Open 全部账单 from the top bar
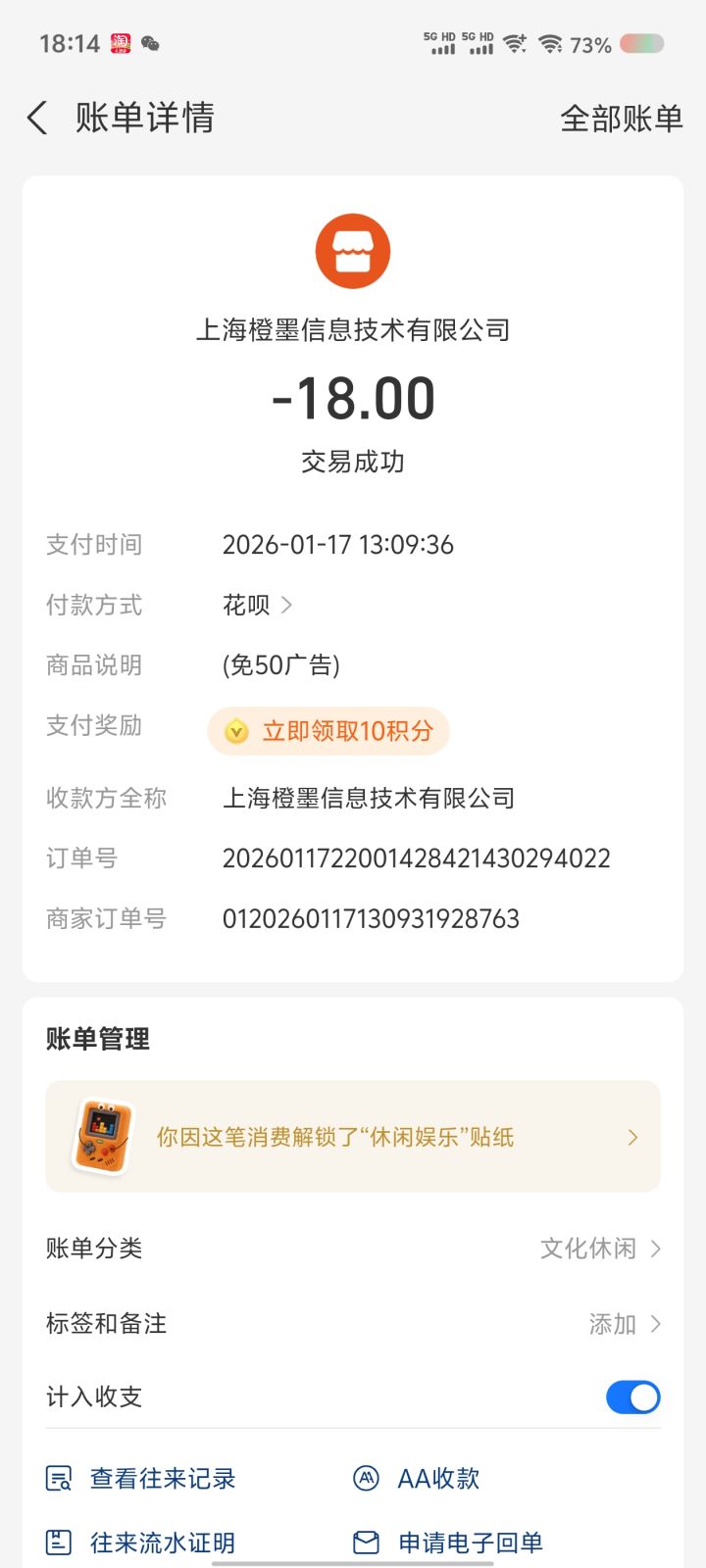This screenshot has height=1568, width=706. tap(620, 118)
